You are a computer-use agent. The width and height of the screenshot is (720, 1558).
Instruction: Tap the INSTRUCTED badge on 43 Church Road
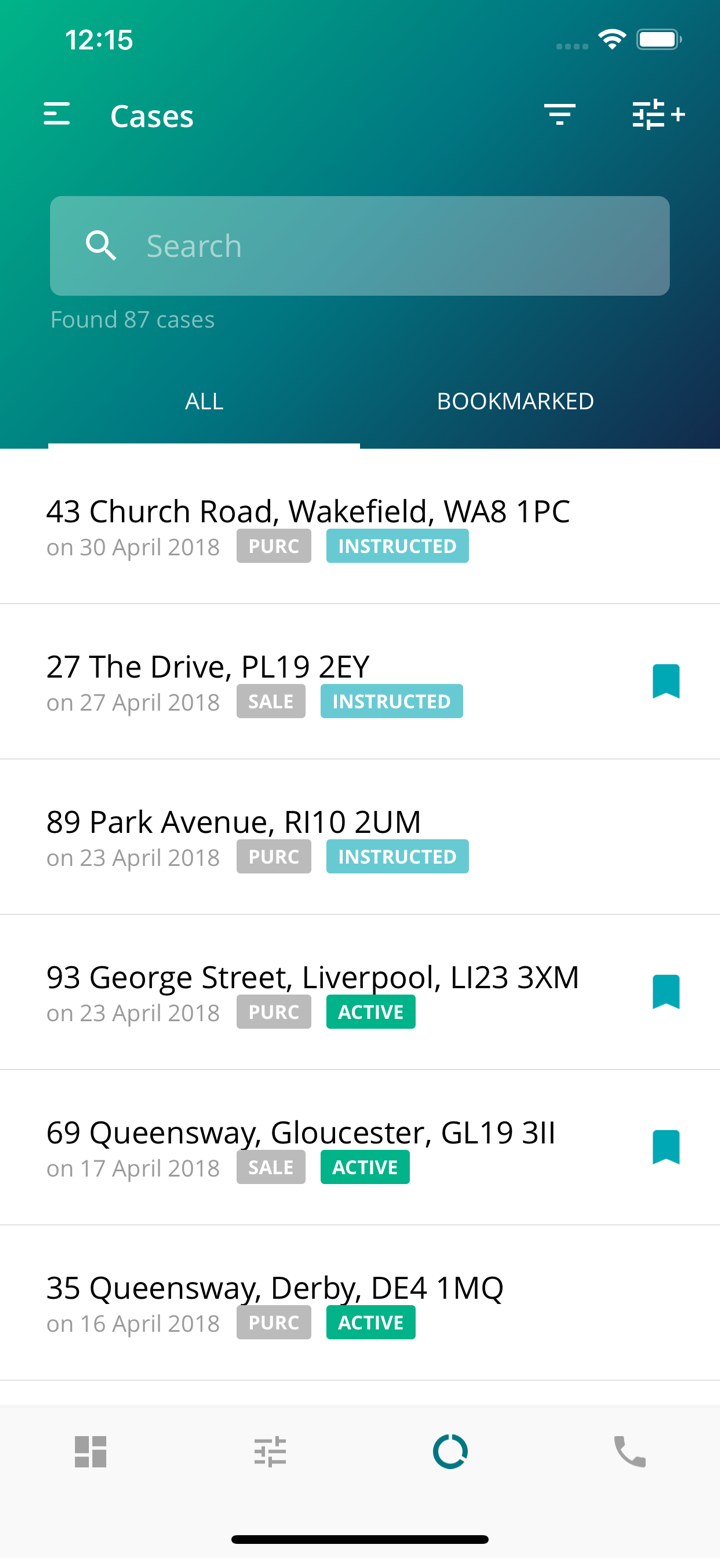pyautogui.click(x=397, y=546)
